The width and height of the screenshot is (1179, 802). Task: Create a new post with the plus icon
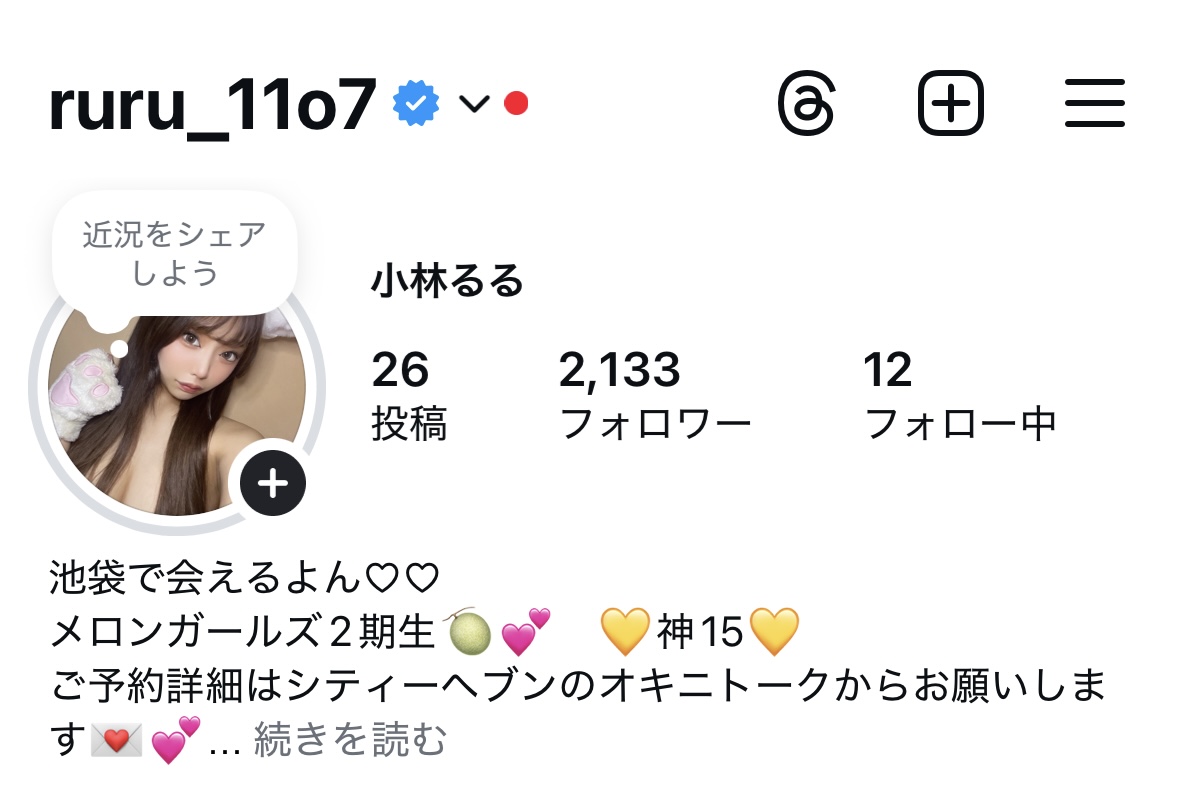click(x=950, y=103)
